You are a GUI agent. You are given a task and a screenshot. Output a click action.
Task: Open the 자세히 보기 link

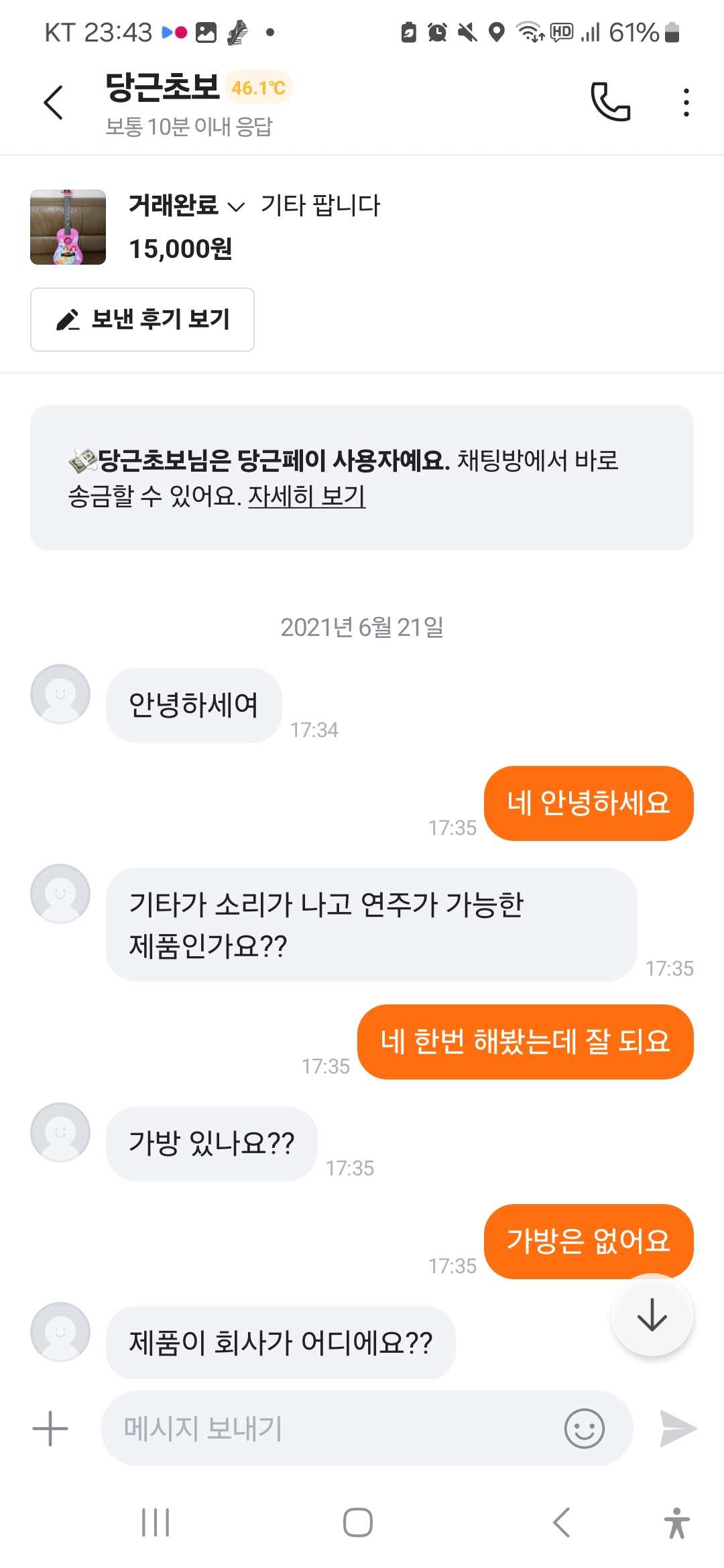click(306, 497)
